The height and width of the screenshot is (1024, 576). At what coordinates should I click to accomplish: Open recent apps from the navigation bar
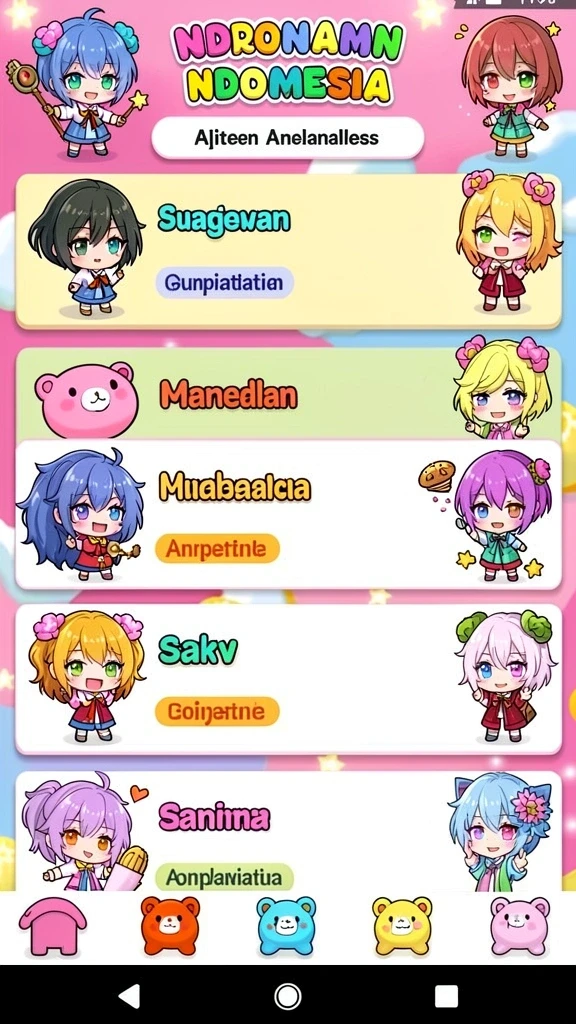coord(446,996)
